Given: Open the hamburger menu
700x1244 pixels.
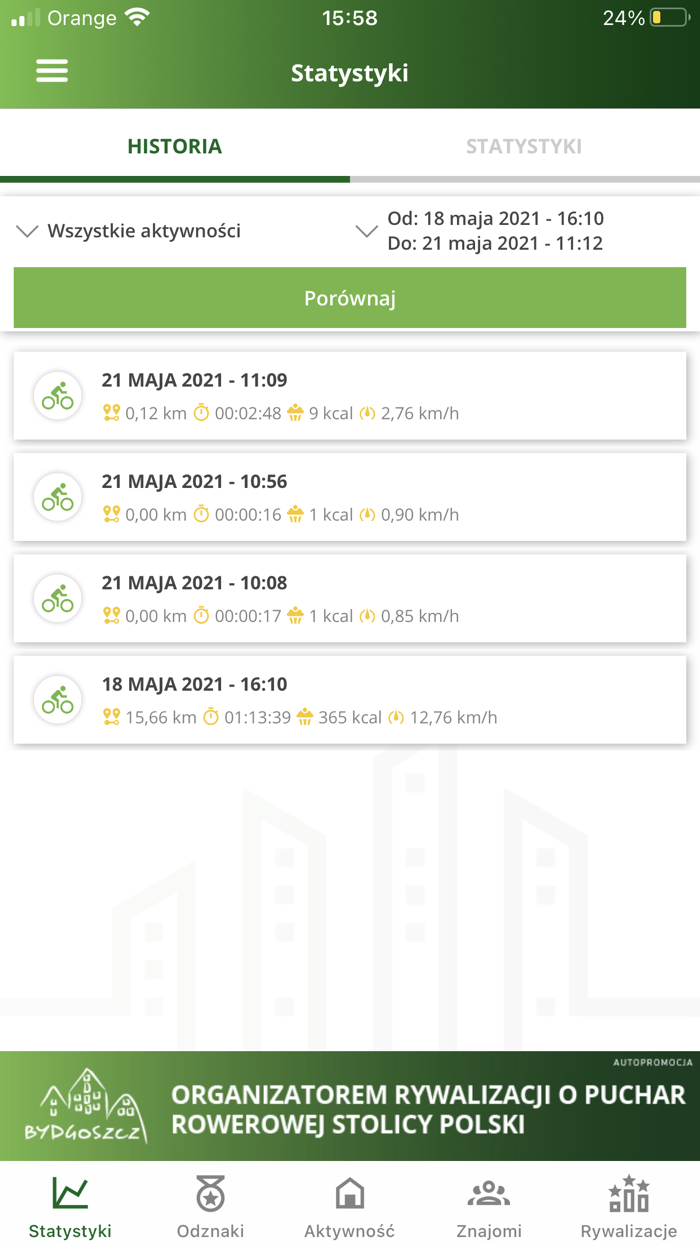Looking at the screenshot, I should pyautogui.click(x=52, y=71).
